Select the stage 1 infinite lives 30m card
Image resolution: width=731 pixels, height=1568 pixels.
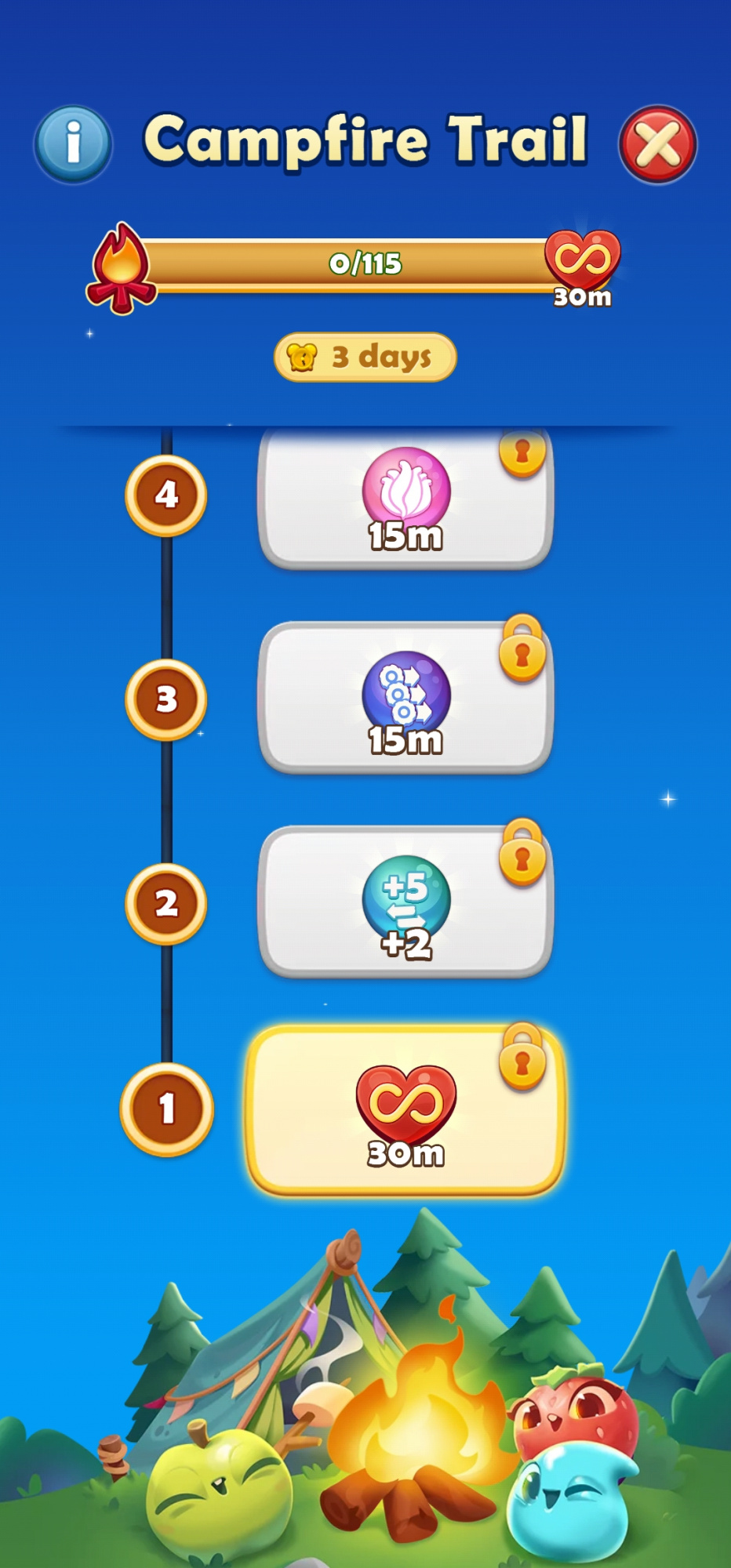point(406,1110)
